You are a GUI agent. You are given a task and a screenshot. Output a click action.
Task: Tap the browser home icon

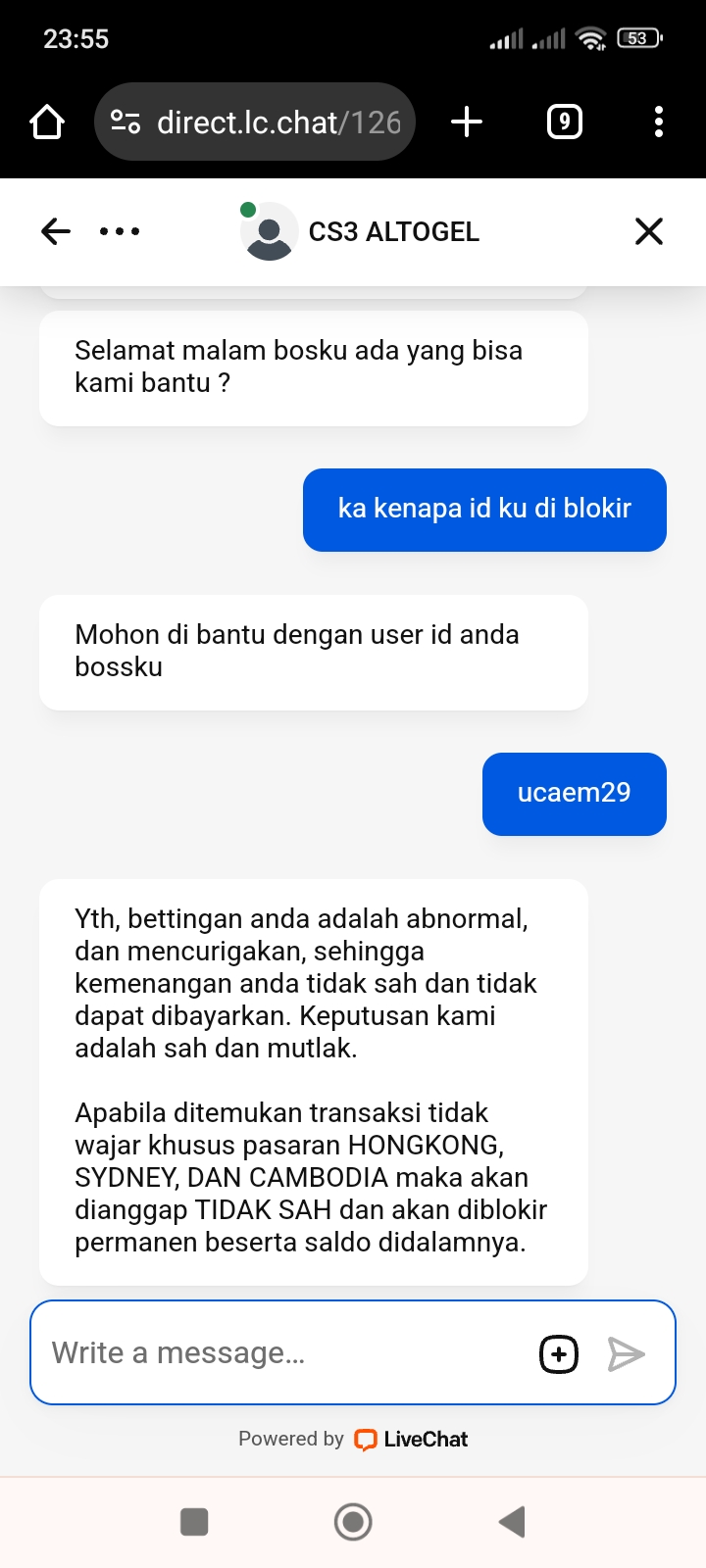click(47, 122)
